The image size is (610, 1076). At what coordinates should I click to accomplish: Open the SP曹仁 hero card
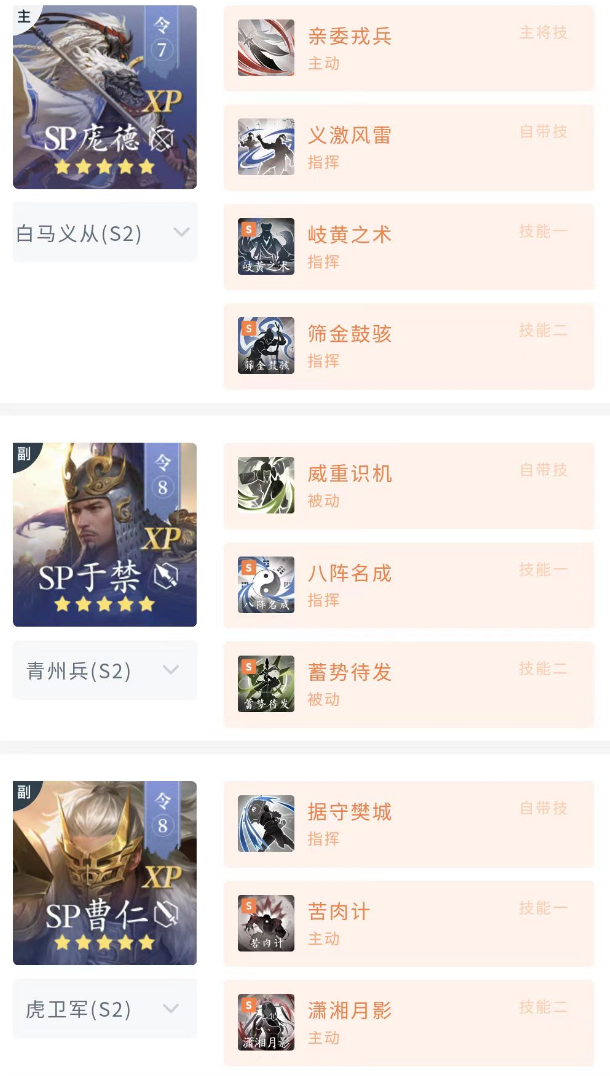tap(105, 873)
